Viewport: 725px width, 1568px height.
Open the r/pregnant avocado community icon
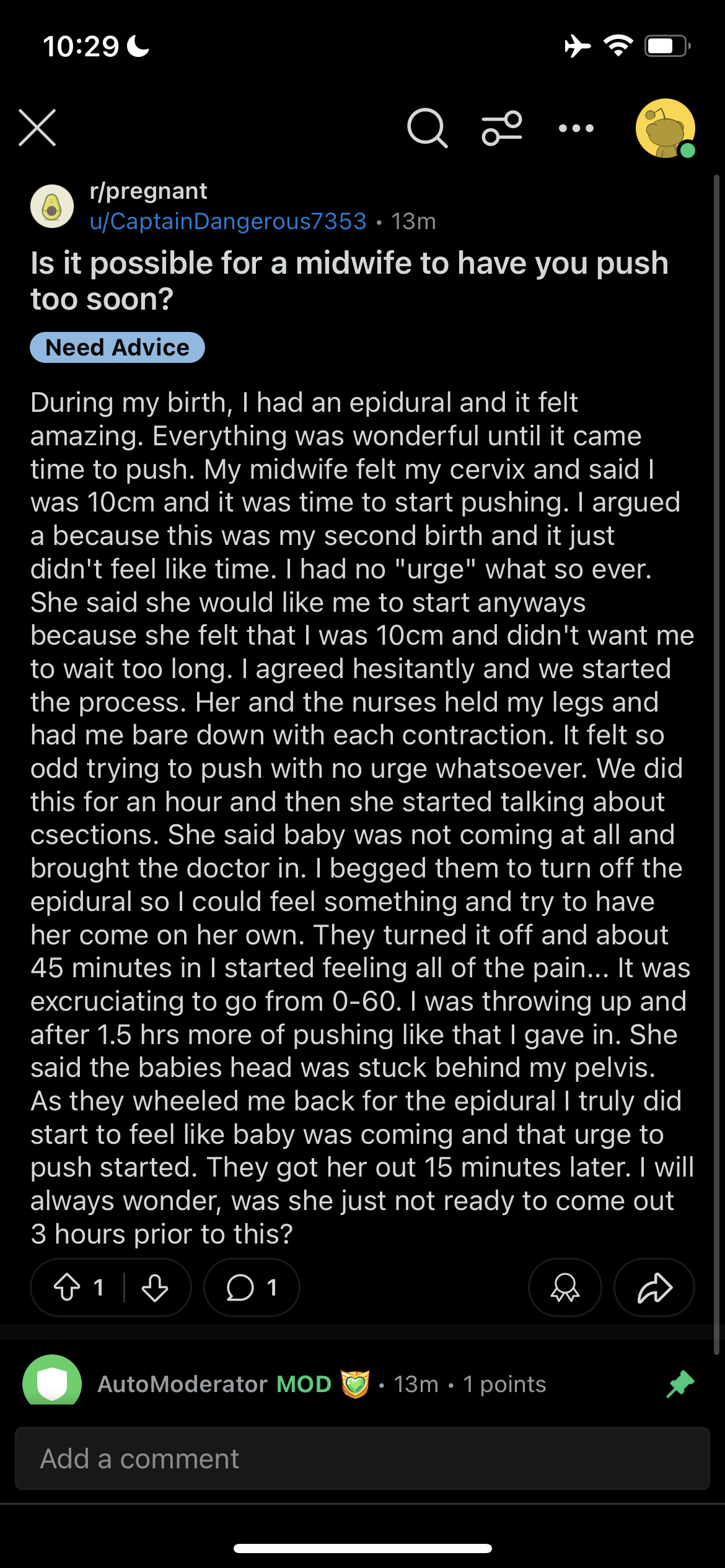point(52,206)
